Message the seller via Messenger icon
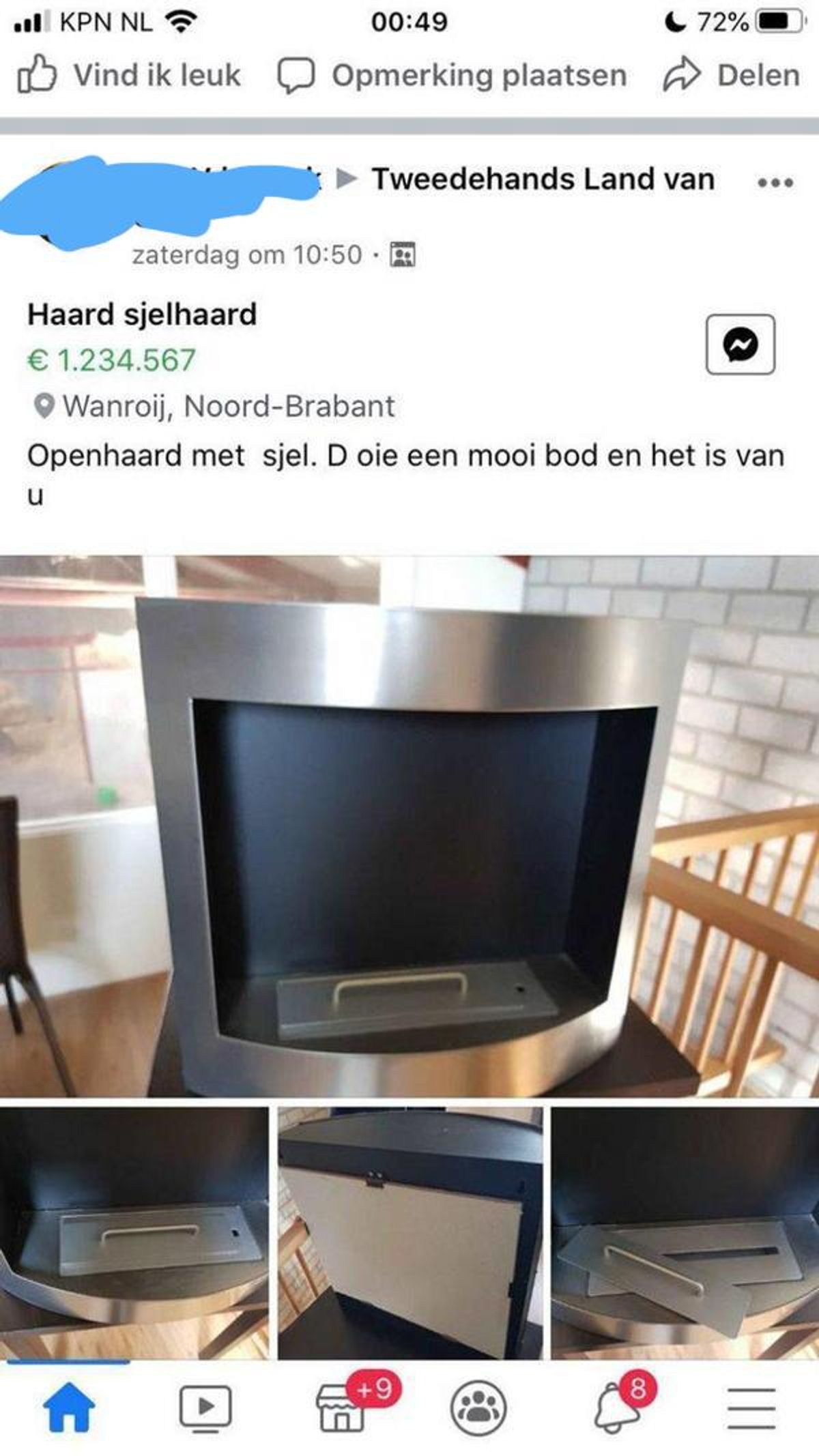 (x=740, y=345)
